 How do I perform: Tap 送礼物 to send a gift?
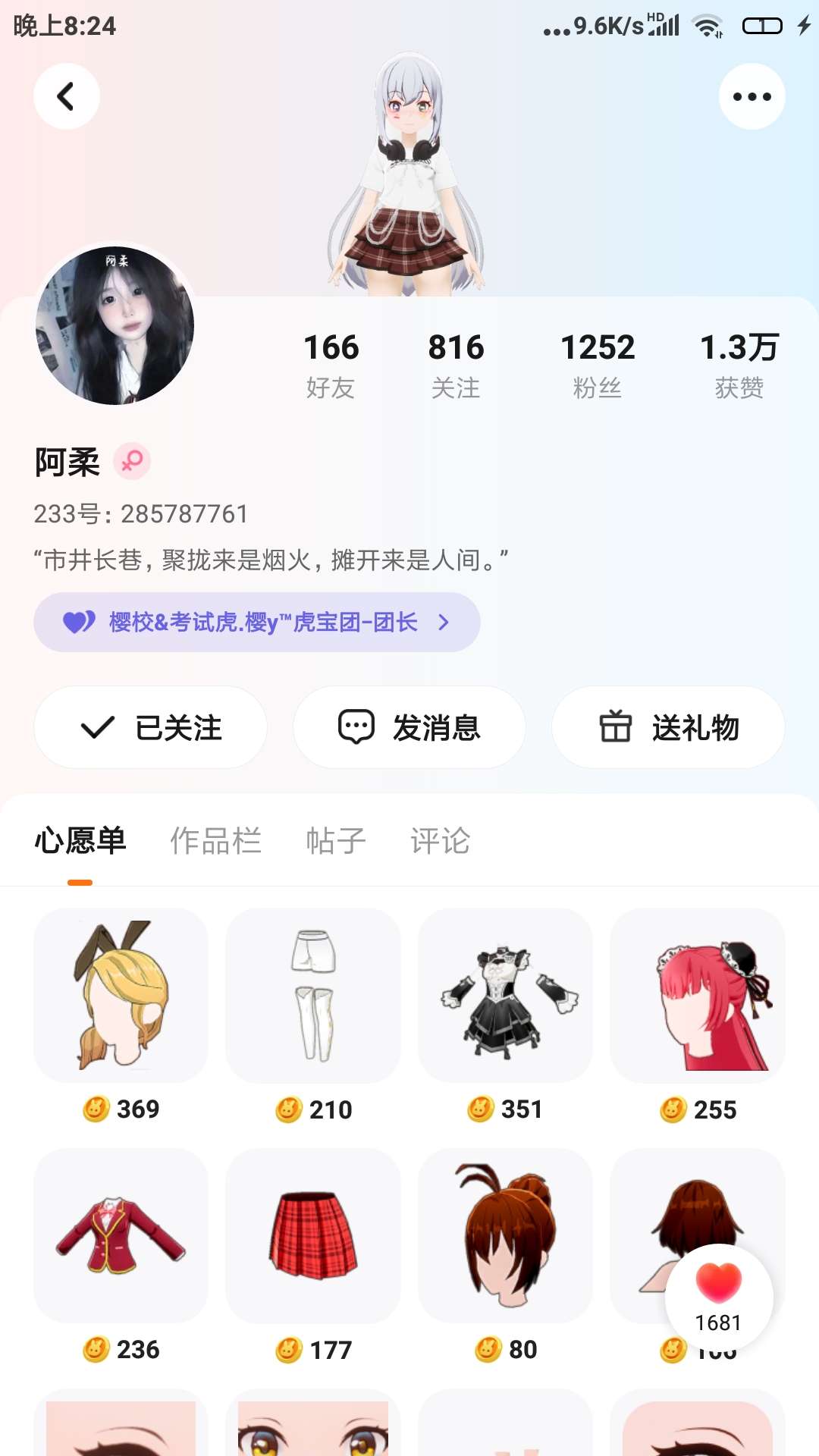click(668, 727)
